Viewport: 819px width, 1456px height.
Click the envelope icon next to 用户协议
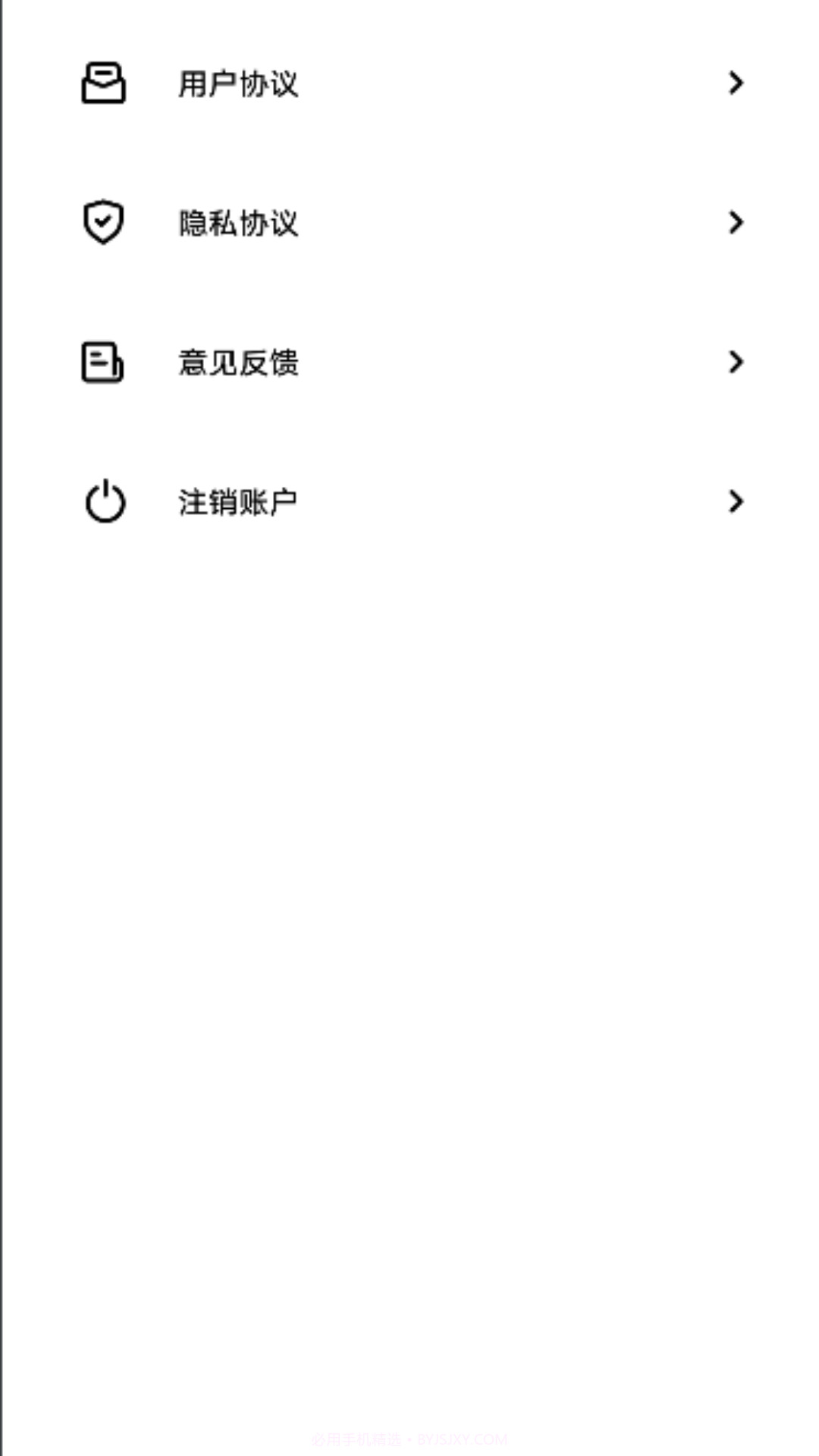click(x=104, y=83)
